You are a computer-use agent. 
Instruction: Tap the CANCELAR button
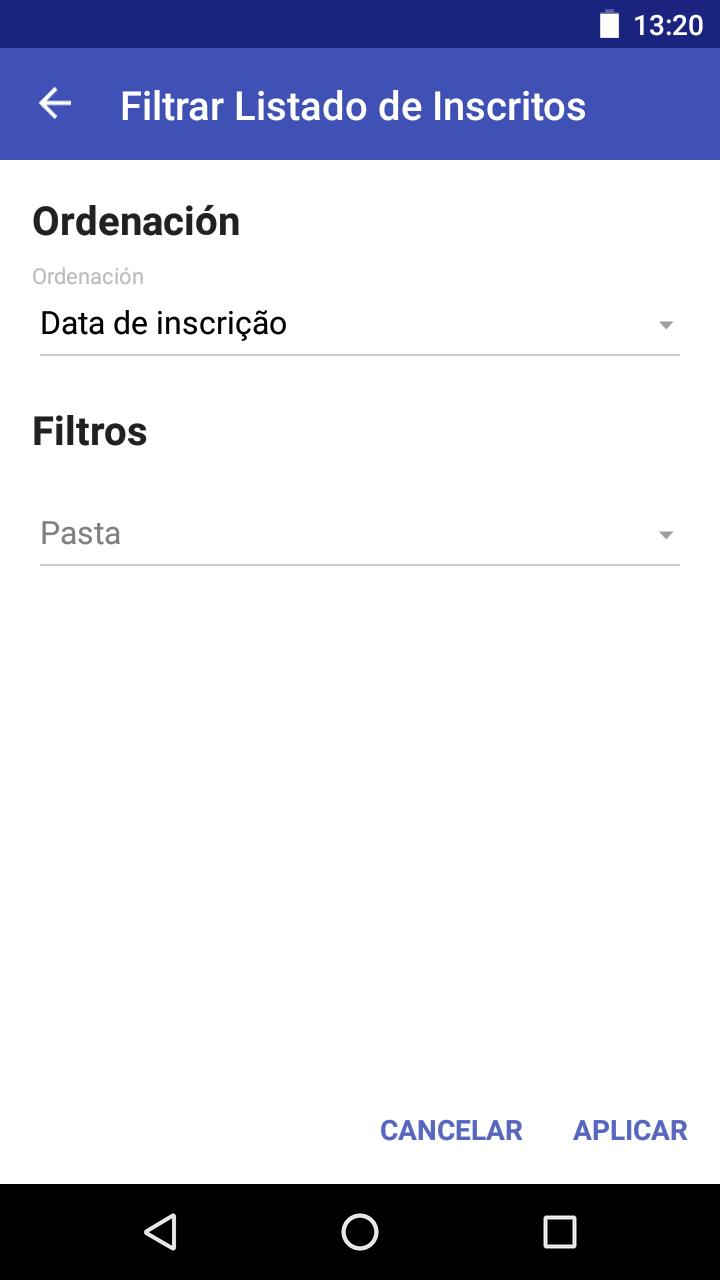(451, 1130)
